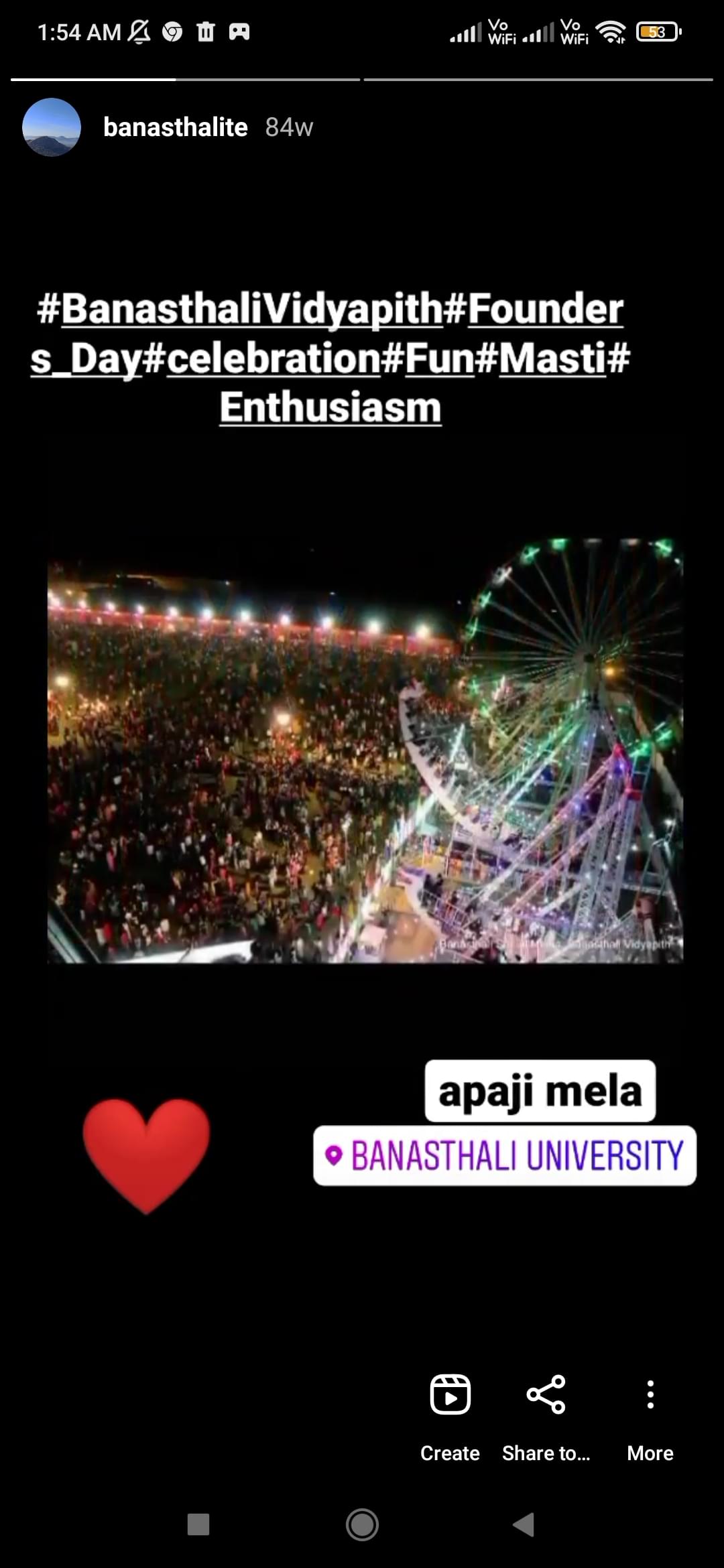Open banasthalite profile picture
The image size is (724, 1568).
(x=52, y=127)
